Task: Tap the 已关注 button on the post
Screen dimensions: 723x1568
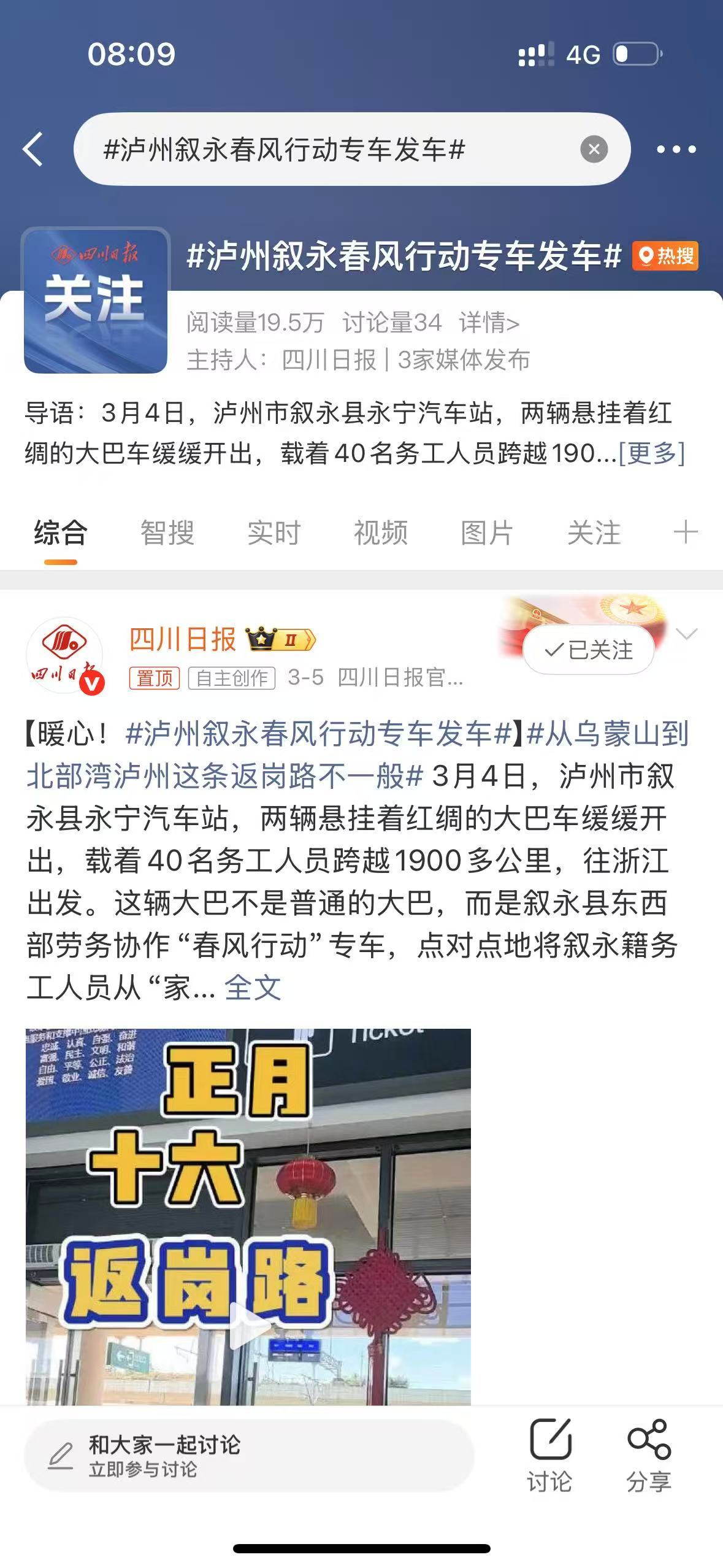Action: point(588,650)
